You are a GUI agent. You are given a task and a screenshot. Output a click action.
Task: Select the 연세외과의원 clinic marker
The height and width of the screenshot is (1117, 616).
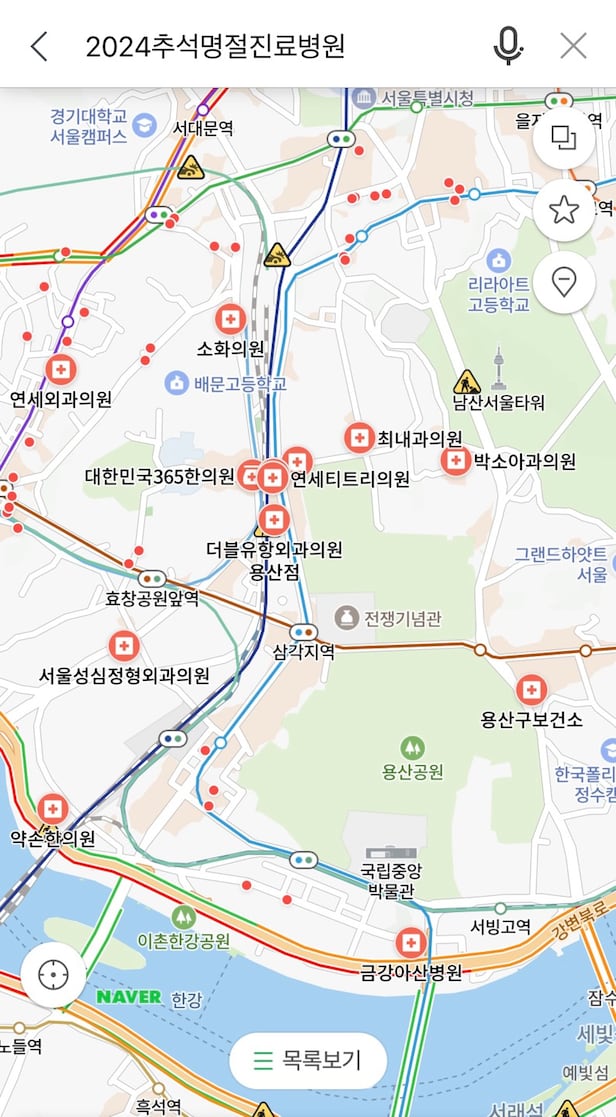[x=60, y=369]
